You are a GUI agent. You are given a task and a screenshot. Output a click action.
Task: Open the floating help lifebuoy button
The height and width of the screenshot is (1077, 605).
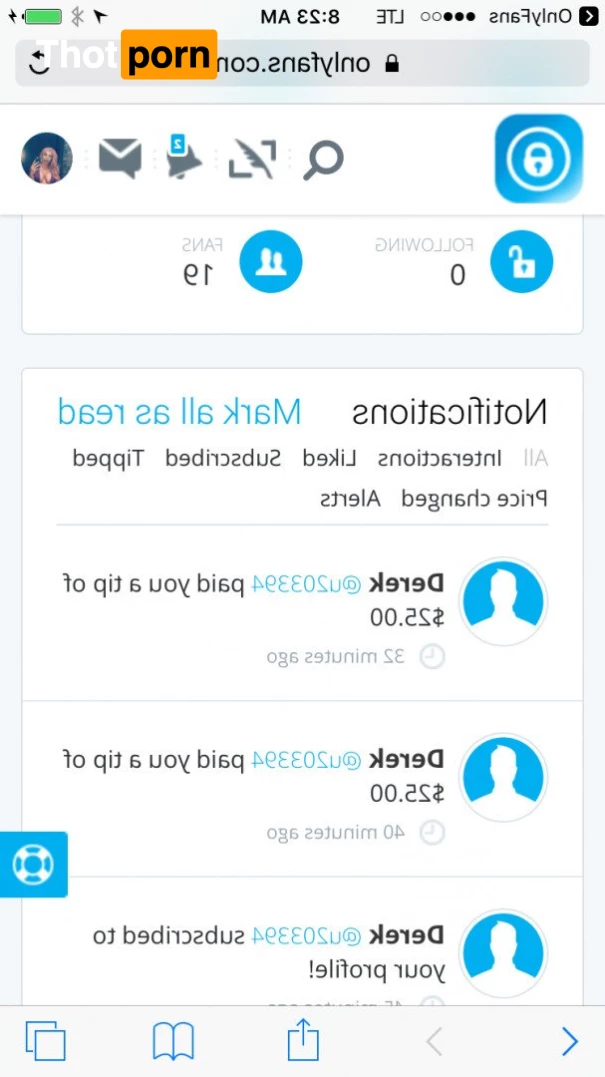32,864
